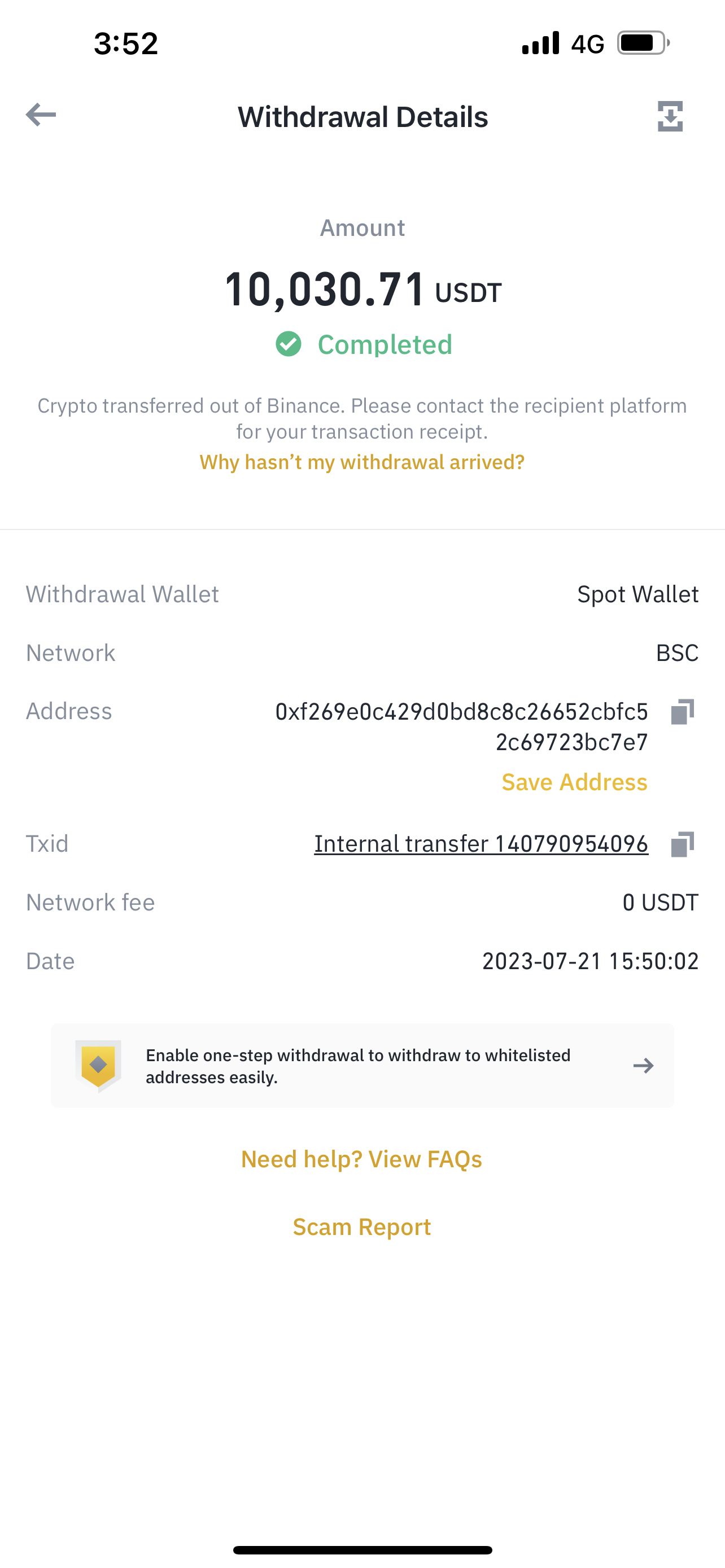Open the Internal transfer Txid link
Viewport: 725px width, 1568px height.
(x=481, y=844)
